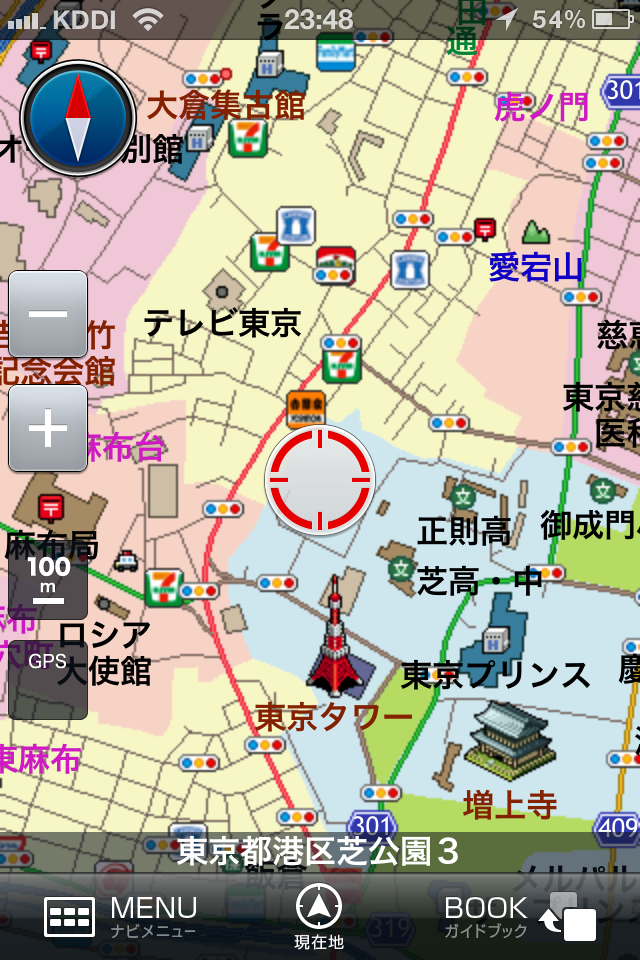Jump to current location (現在地)
The width and height of the screenshot is (640, 960).
[319, 916]
